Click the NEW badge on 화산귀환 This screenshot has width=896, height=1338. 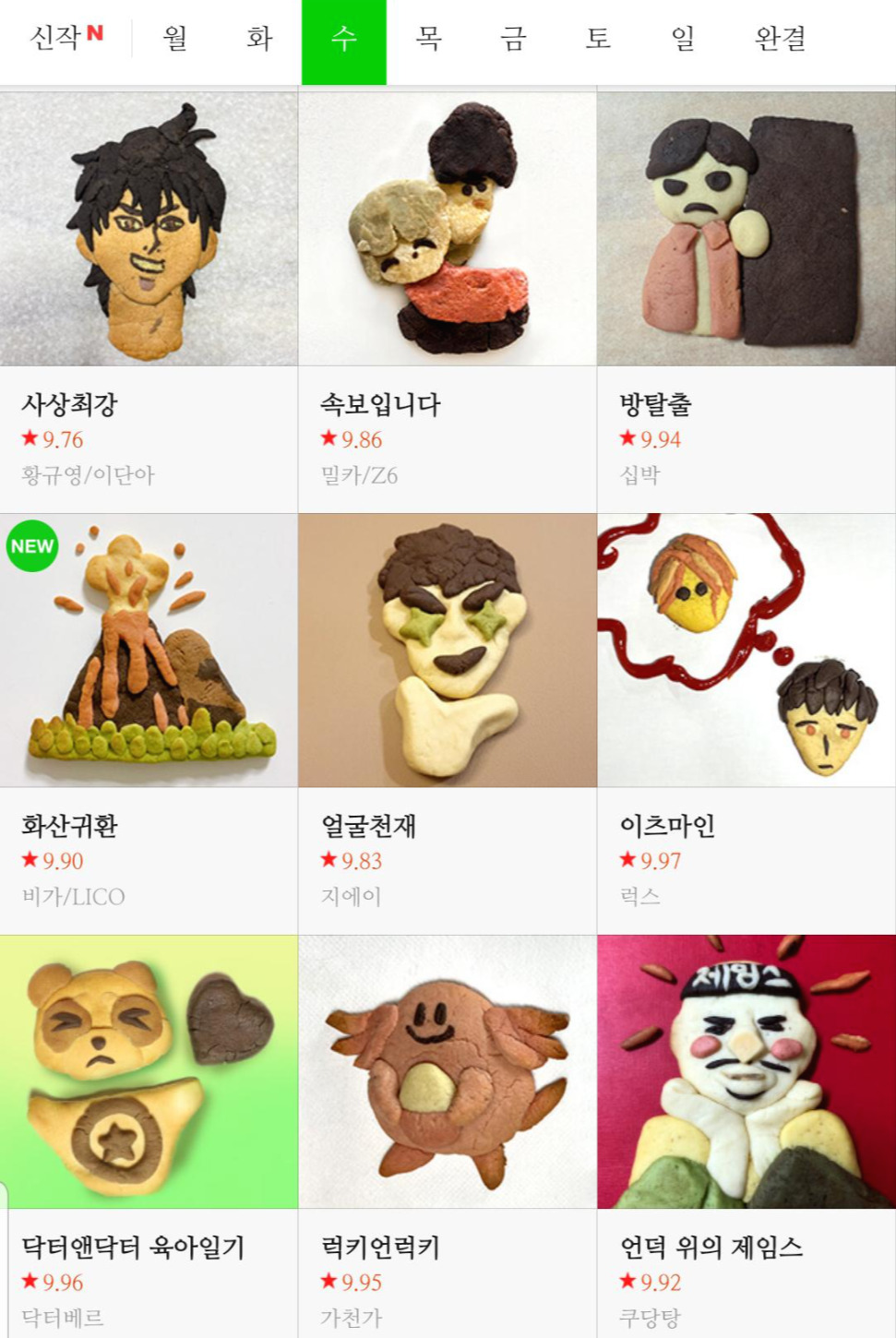[x=33, y=545]
